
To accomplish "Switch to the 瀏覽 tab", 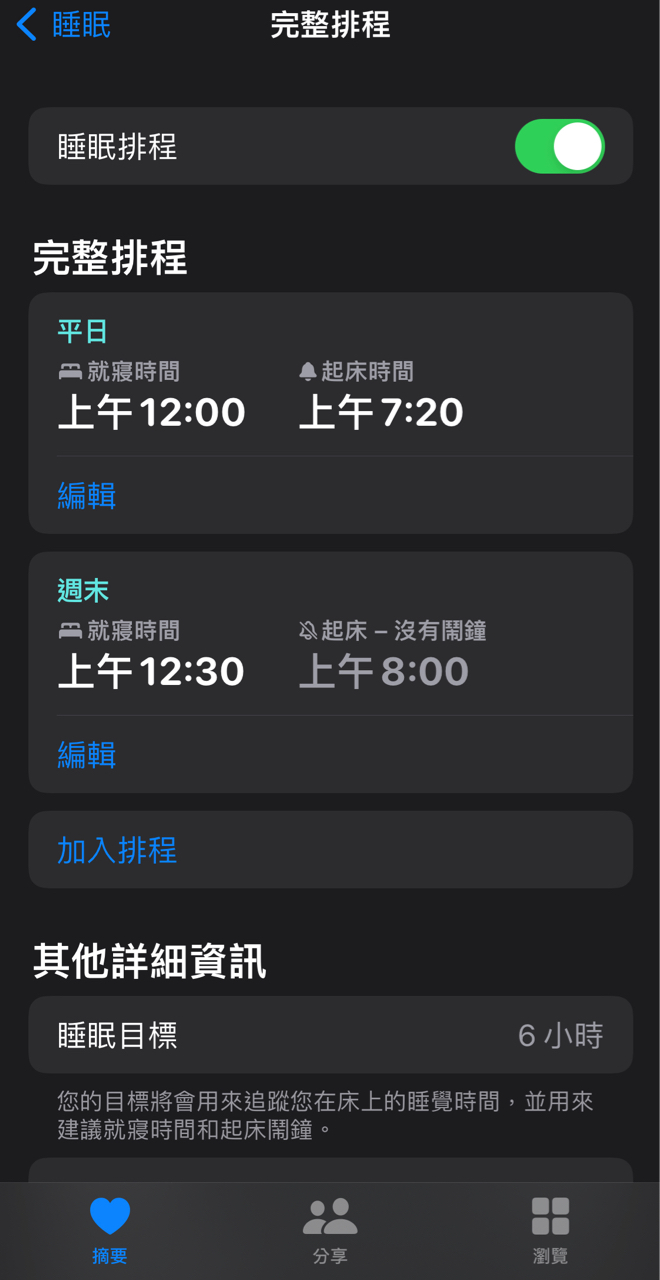I will (550, 1230).
